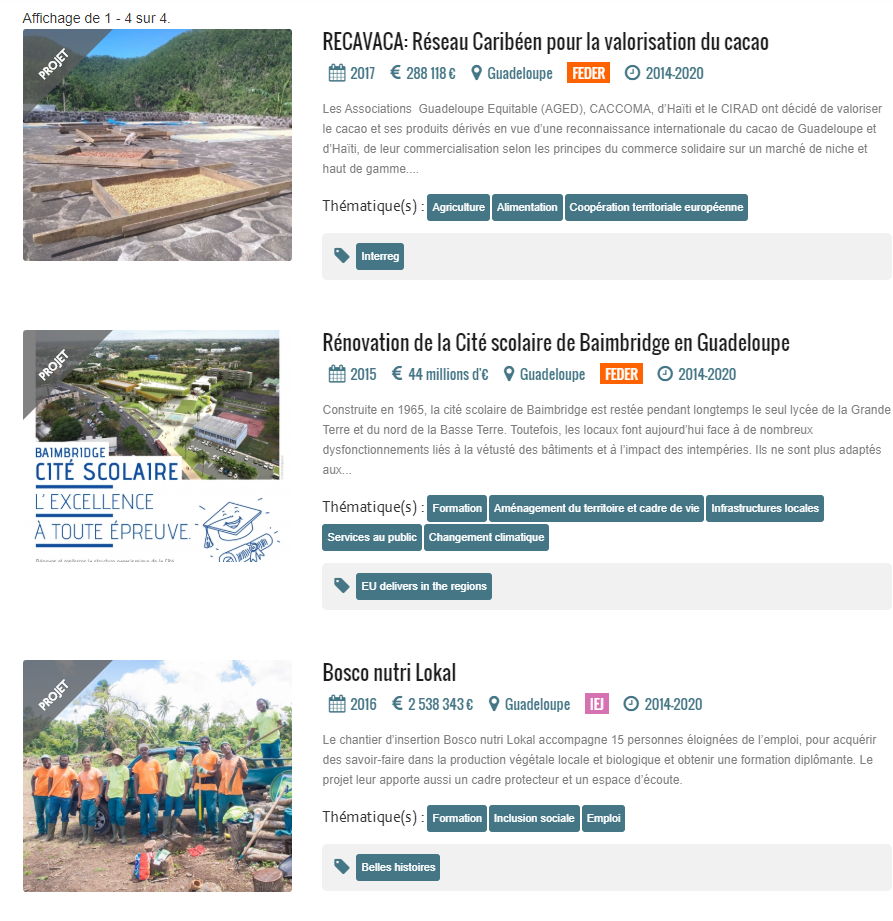This screenshot has height=921, width=893.
Task: Select the Agriculture theme chip
Action: 458,208
